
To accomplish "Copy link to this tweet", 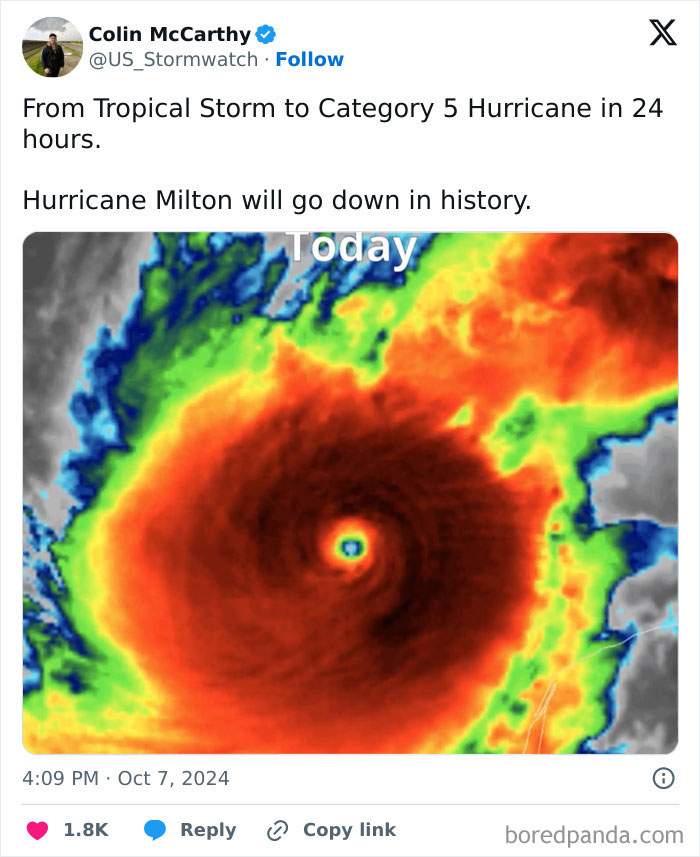I will 331,830.
